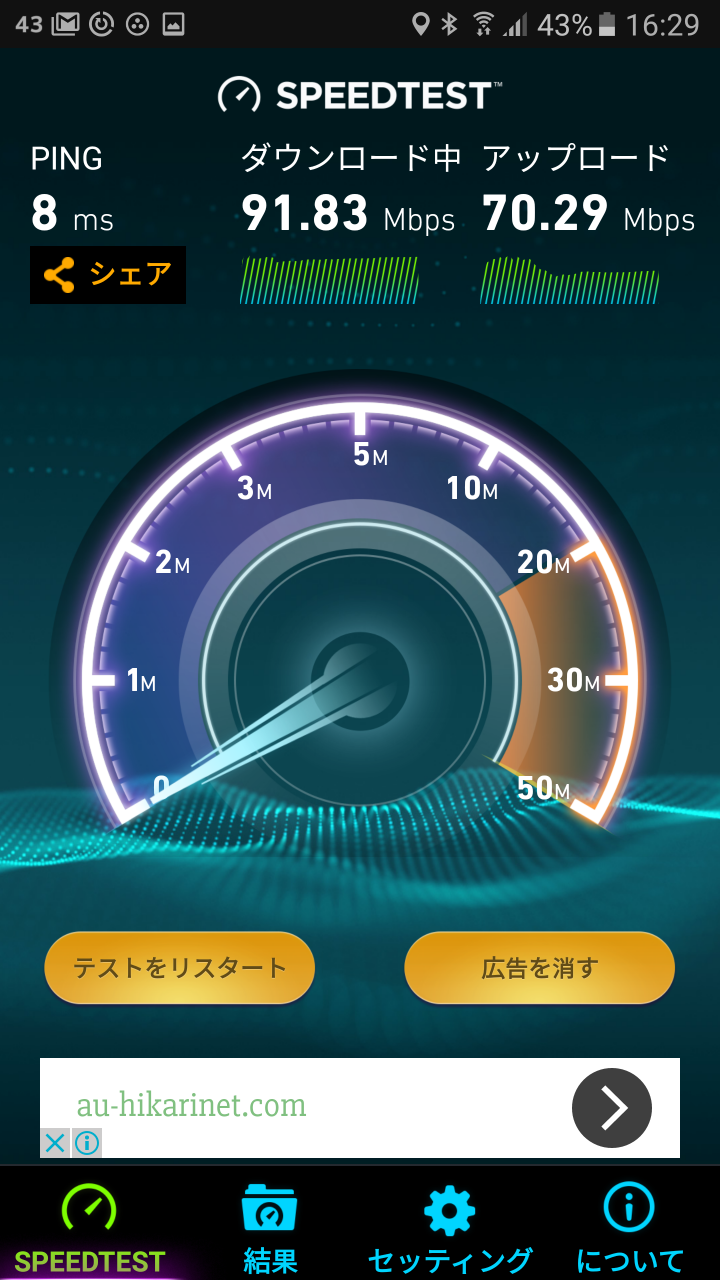
Task: Open the セッティング settings tab
Action: click(x=450, y=1228)
